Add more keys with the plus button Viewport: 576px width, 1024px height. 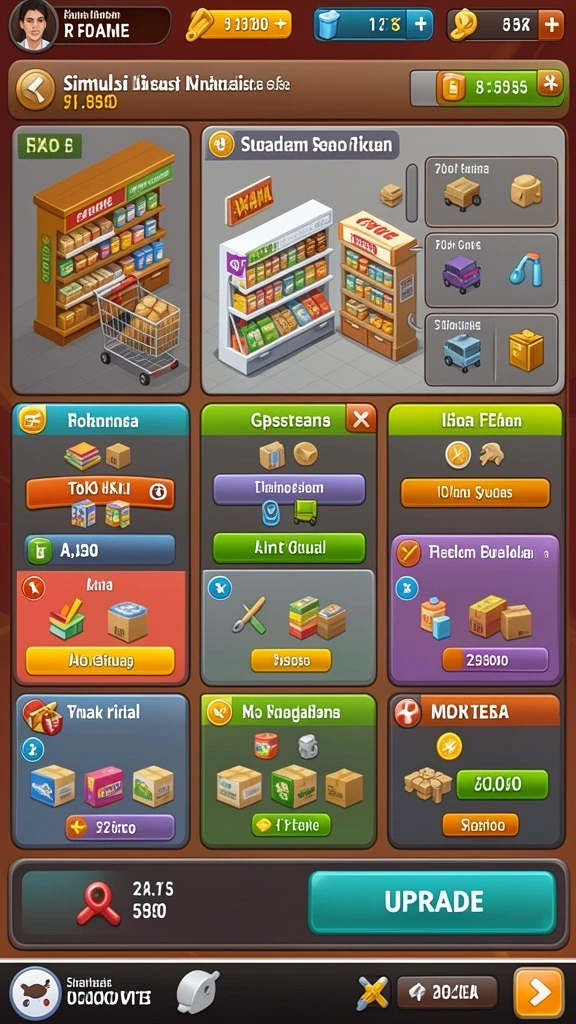[x=281, y=24]
